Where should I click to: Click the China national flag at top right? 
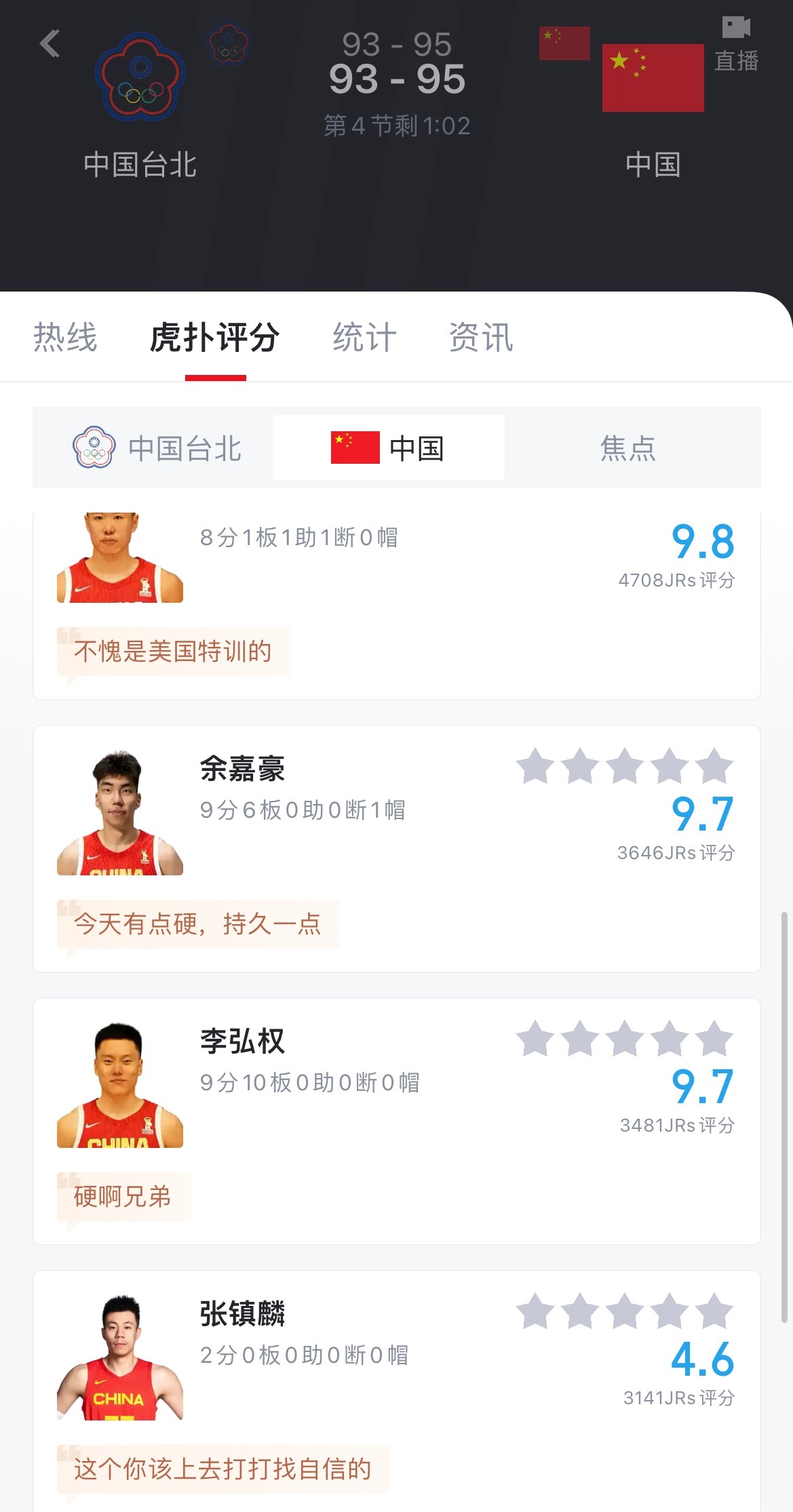pyautogui.click(x=652, y=77)
